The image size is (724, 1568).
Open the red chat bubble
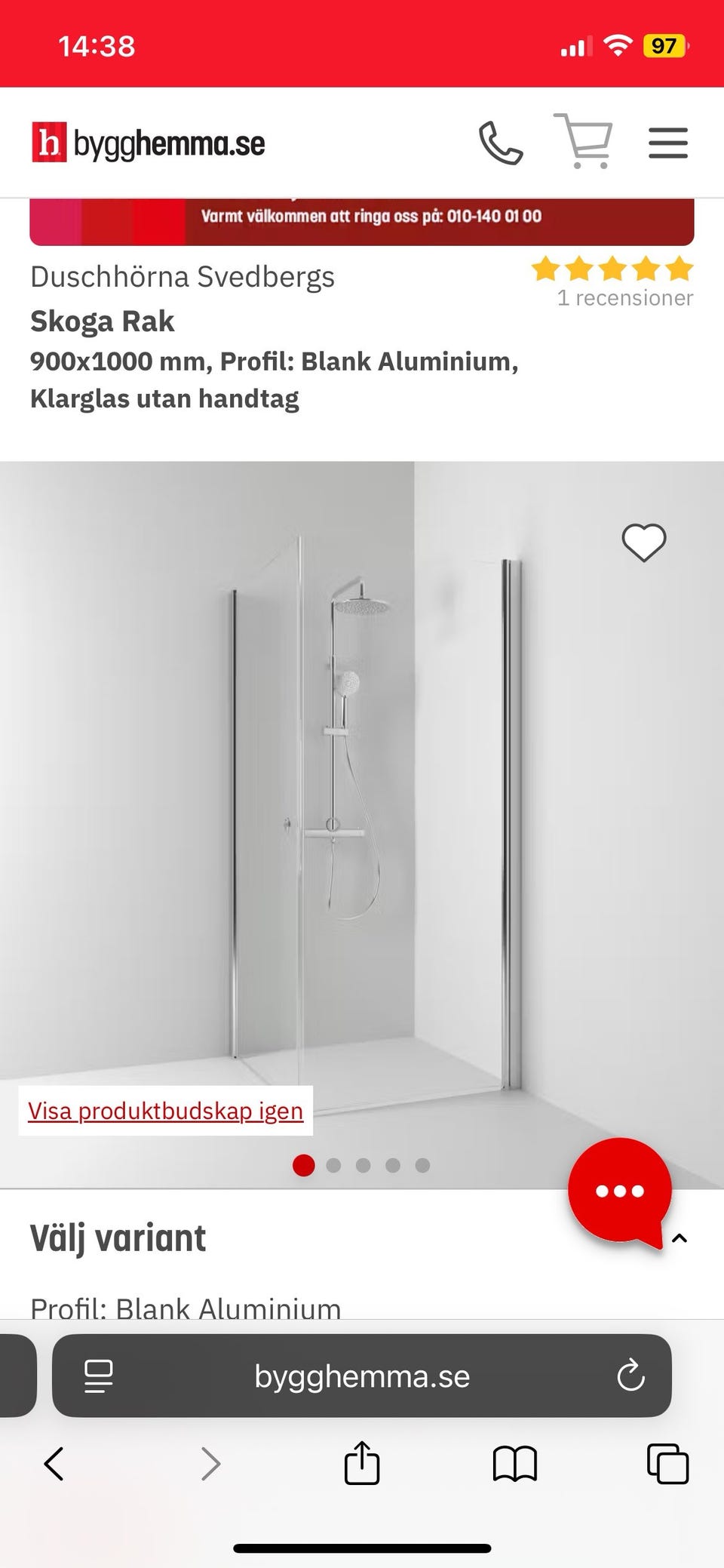pyautogui.click(x=620, y=1191)
